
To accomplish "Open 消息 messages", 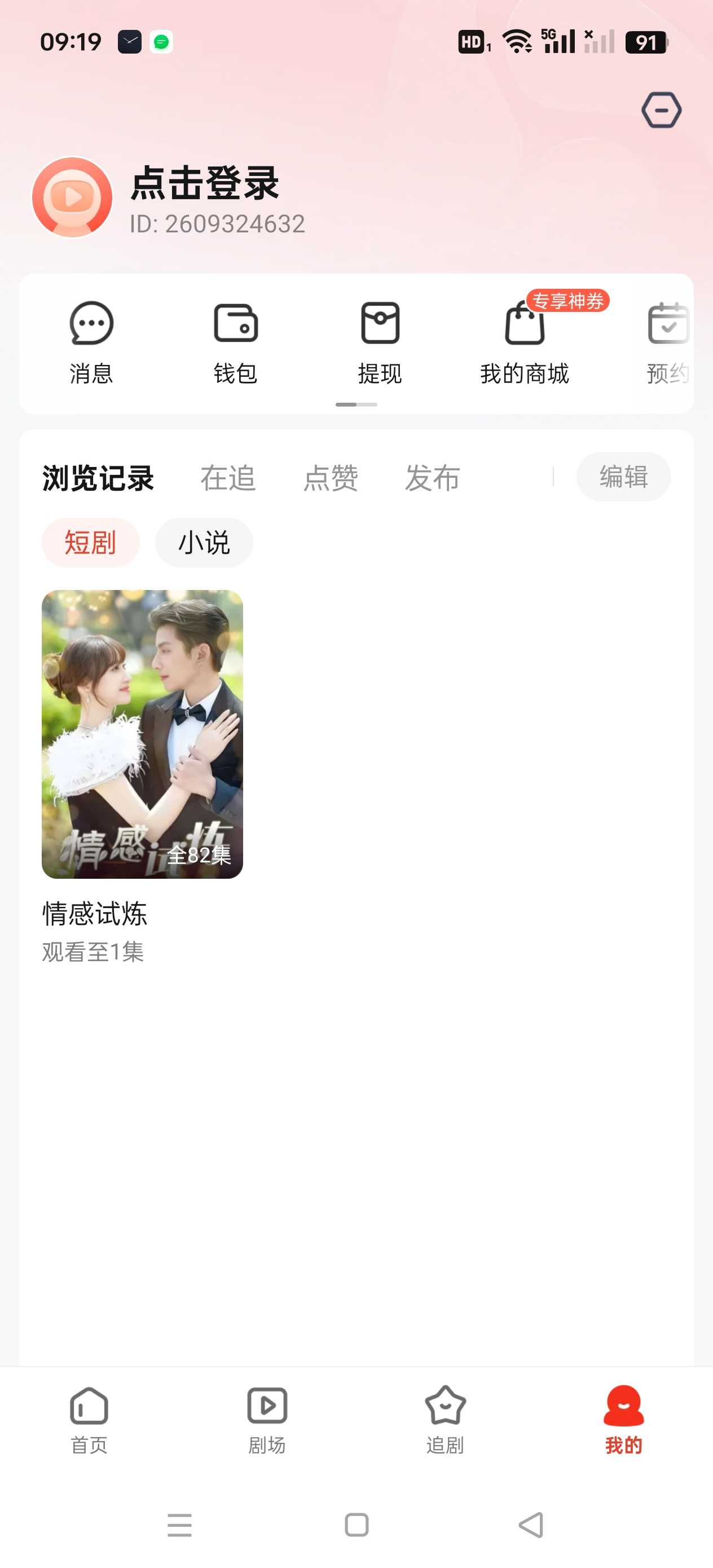I will coord(91,343).
